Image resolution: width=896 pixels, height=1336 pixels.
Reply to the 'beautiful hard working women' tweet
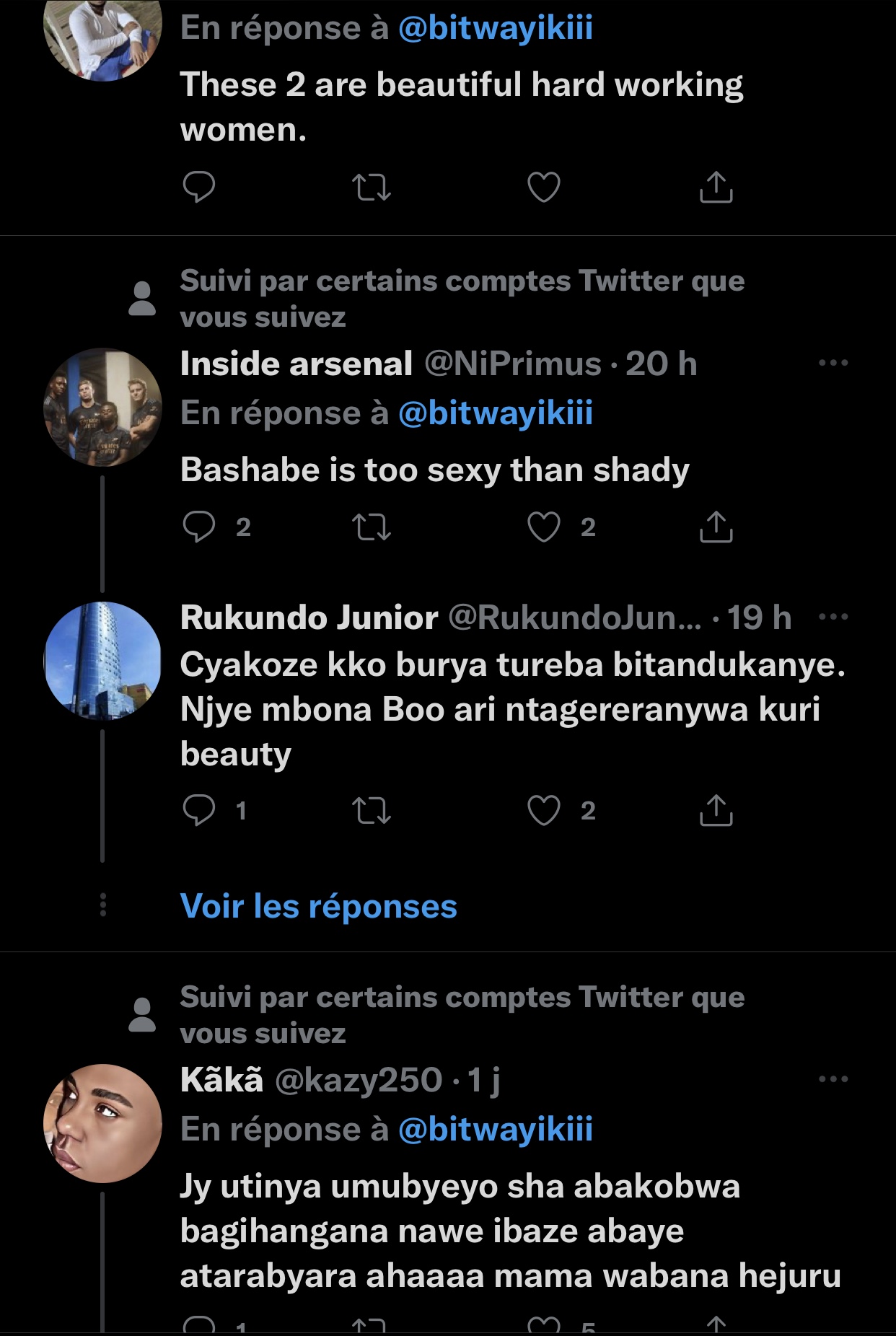pyautogui.click(x=199, y=188)
